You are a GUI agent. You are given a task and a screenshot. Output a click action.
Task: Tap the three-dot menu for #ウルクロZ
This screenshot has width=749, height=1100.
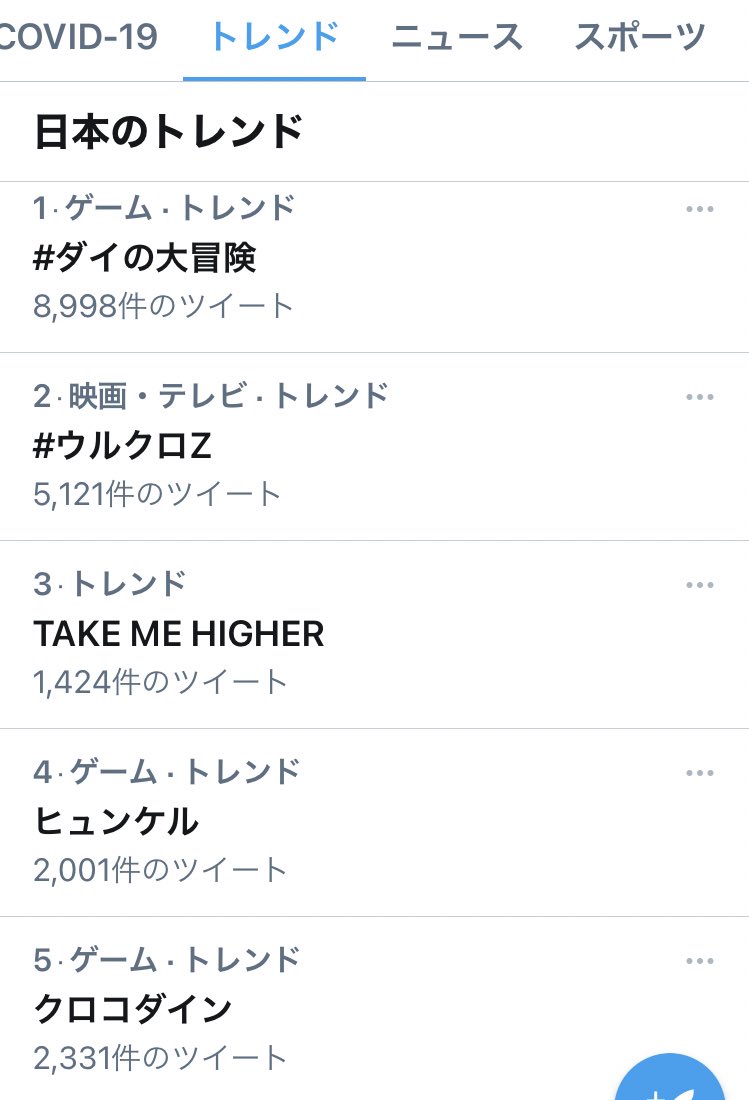click(700, 397)
